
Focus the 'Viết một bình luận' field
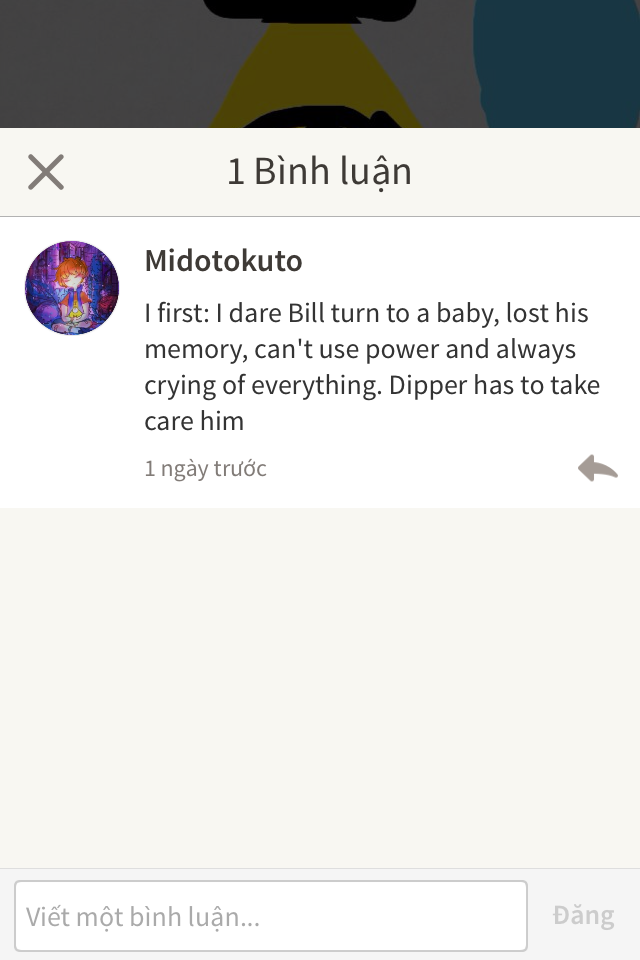270,915
